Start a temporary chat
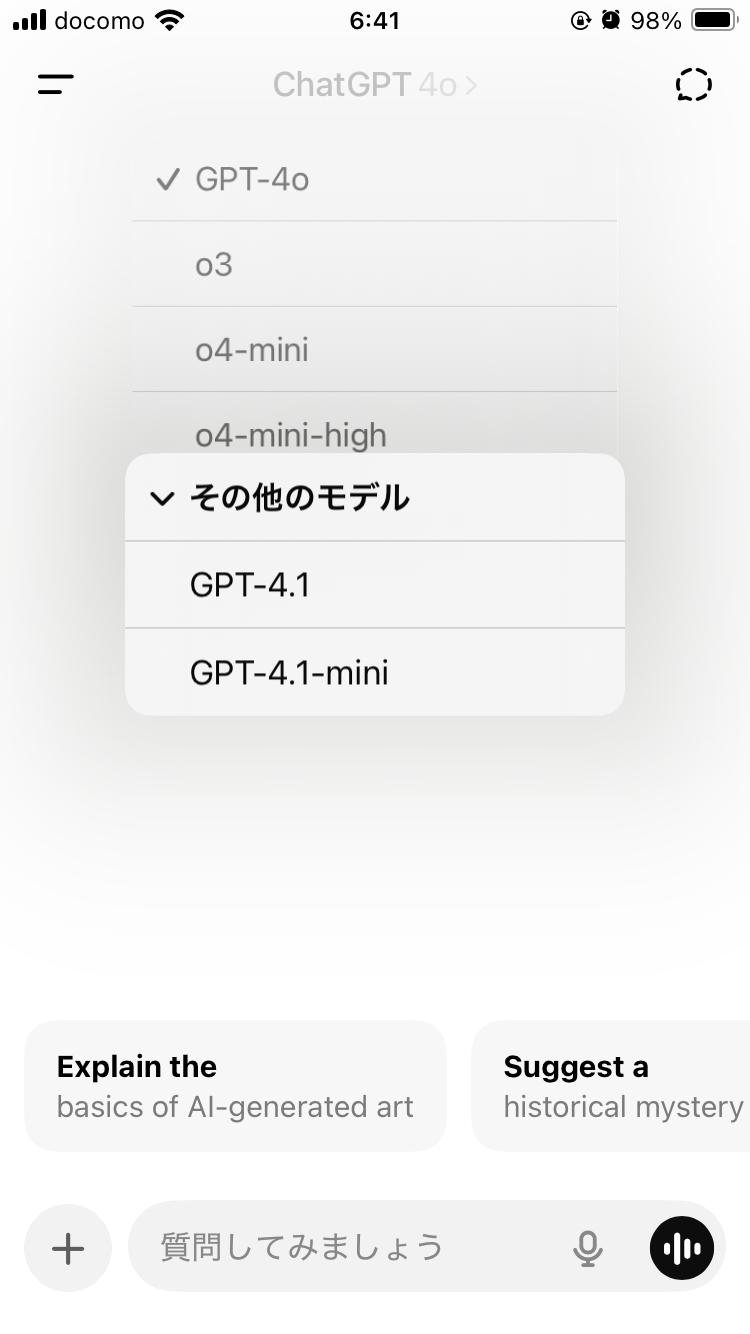Image resolution: width=750 pixels, height=1334 pixels. 693,85
